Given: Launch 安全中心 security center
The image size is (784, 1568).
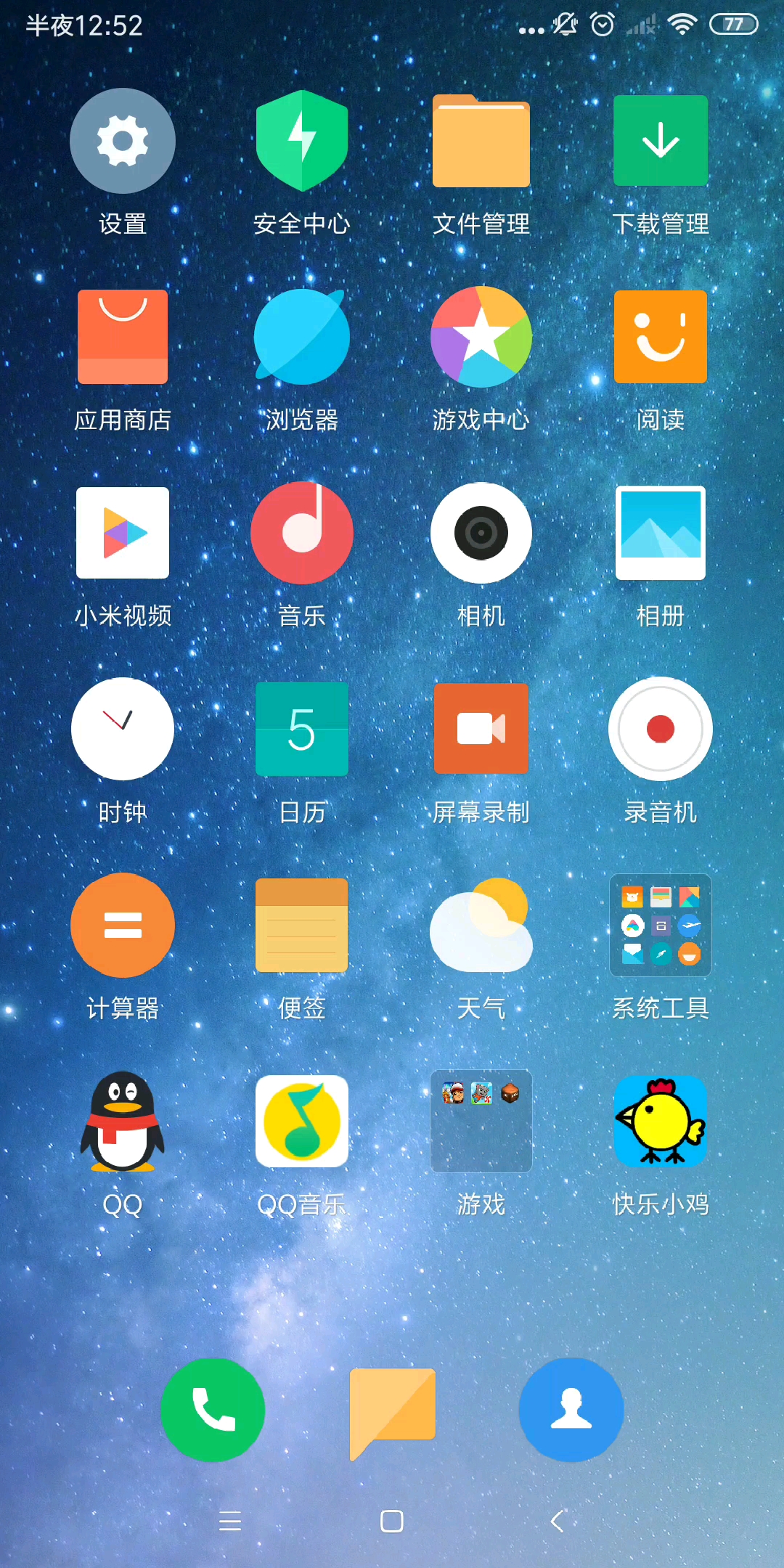Looking at the screenshot, I should (301, 141).
